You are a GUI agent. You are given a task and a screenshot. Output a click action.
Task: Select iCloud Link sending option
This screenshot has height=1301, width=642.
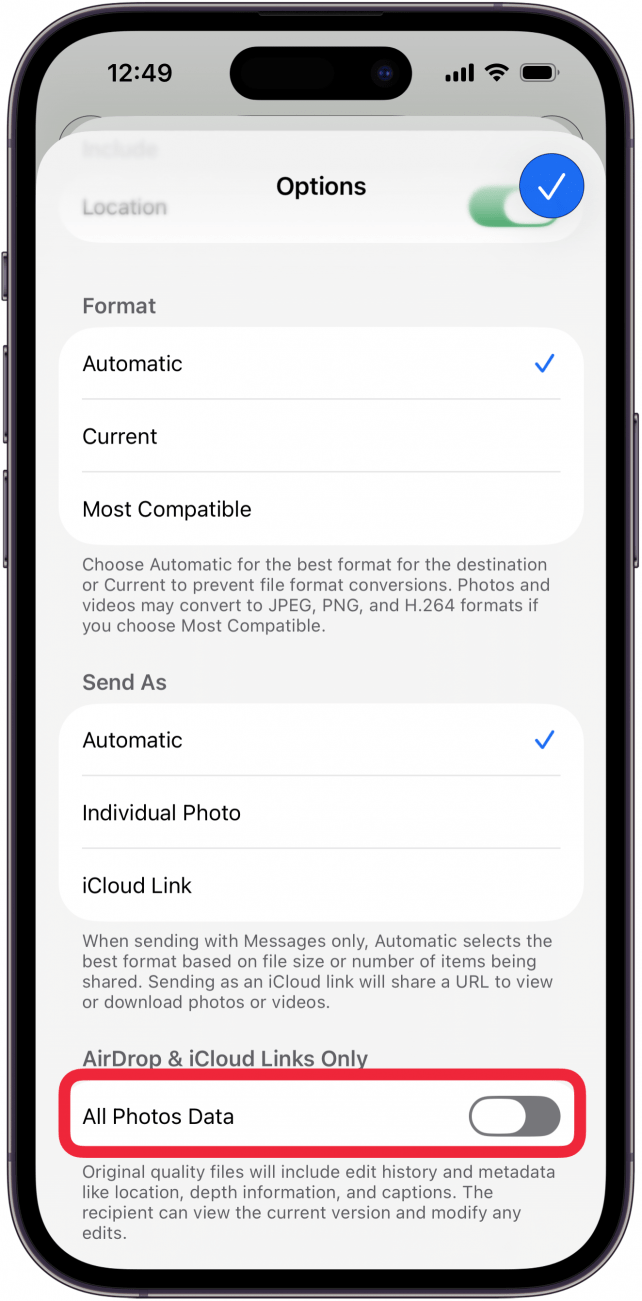tap(320, 885)
